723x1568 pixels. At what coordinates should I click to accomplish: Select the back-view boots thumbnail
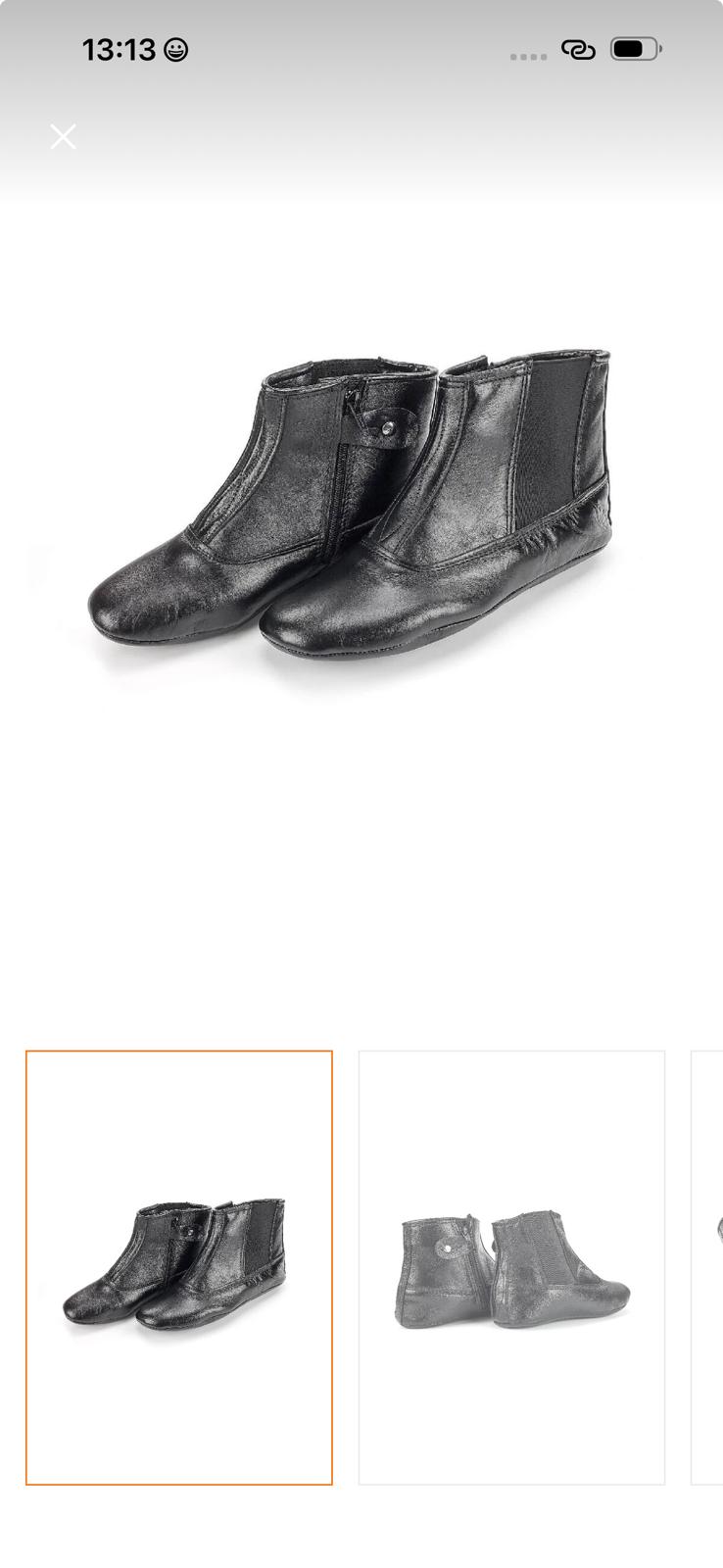(511, 1267)
